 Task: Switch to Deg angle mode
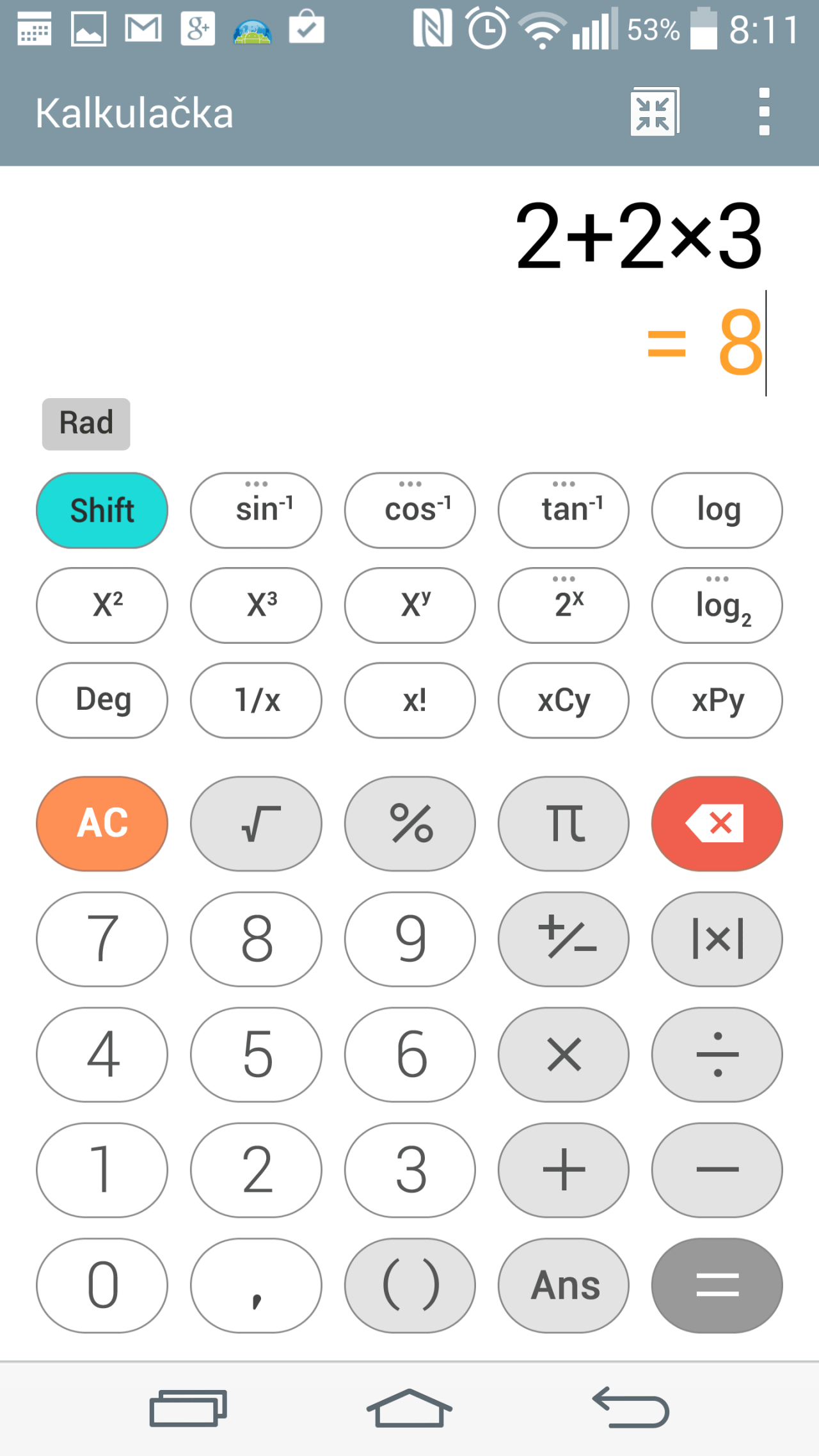click(x=102, y=700)
